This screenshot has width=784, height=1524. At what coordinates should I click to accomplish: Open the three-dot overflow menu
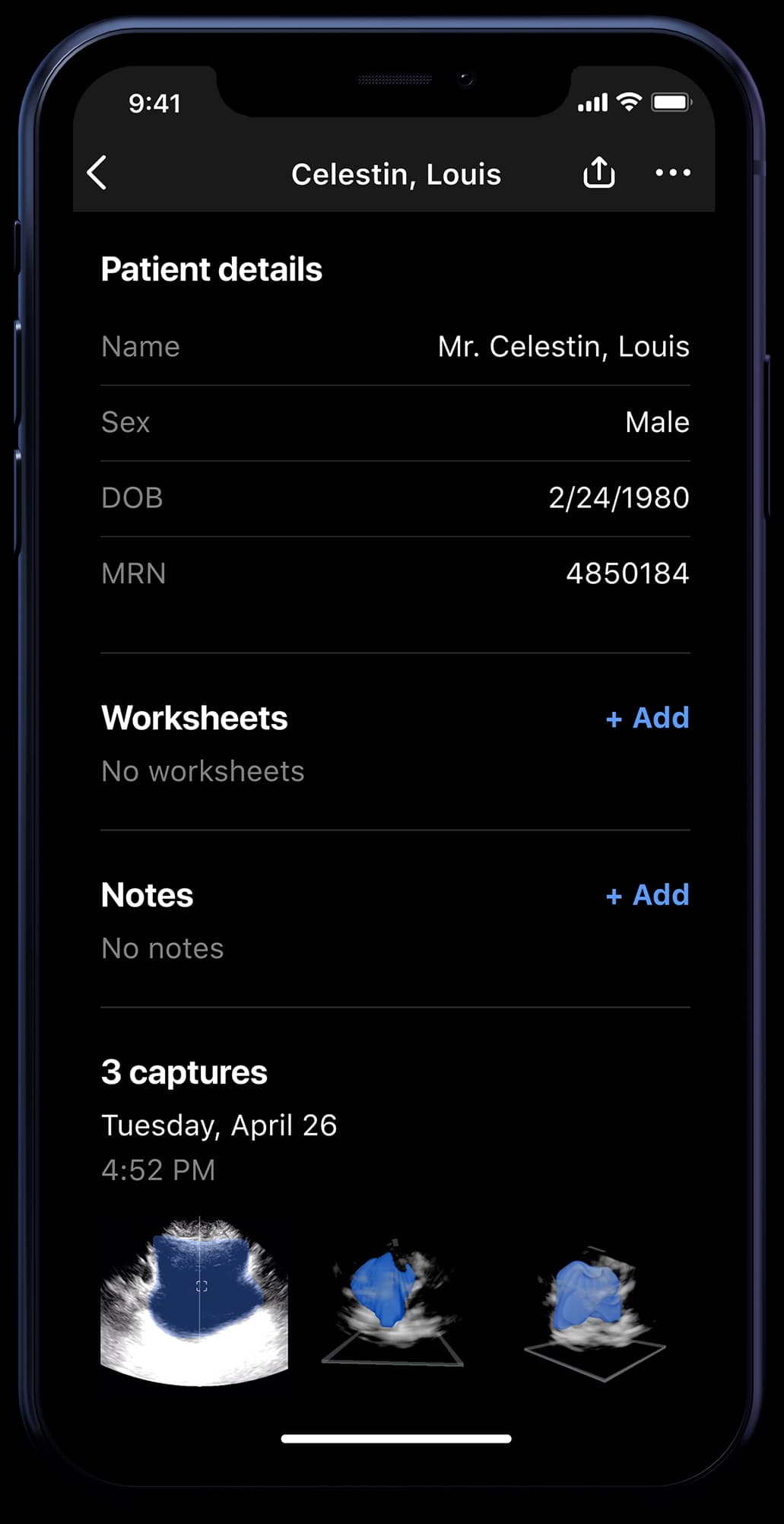(673, 173)
